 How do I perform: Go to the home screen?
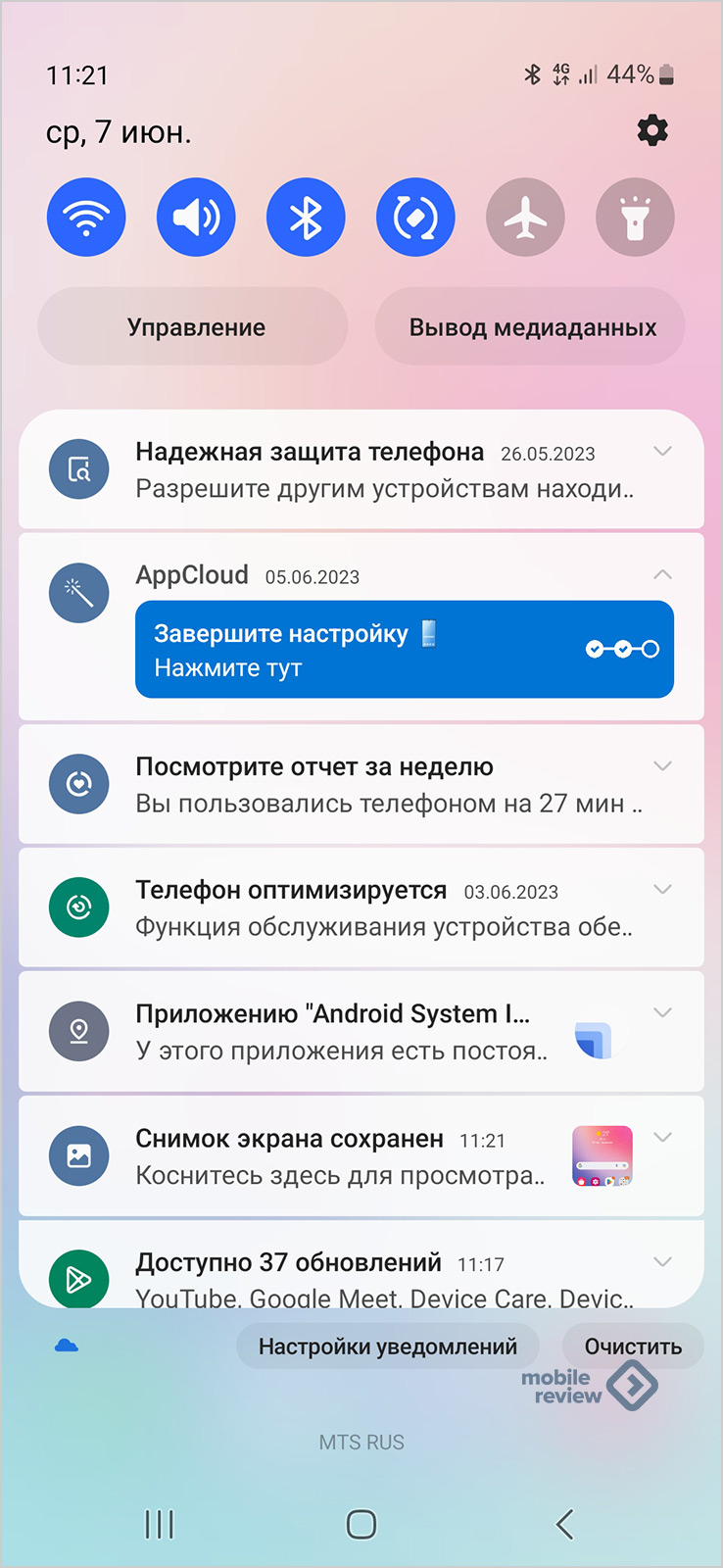361,1524
